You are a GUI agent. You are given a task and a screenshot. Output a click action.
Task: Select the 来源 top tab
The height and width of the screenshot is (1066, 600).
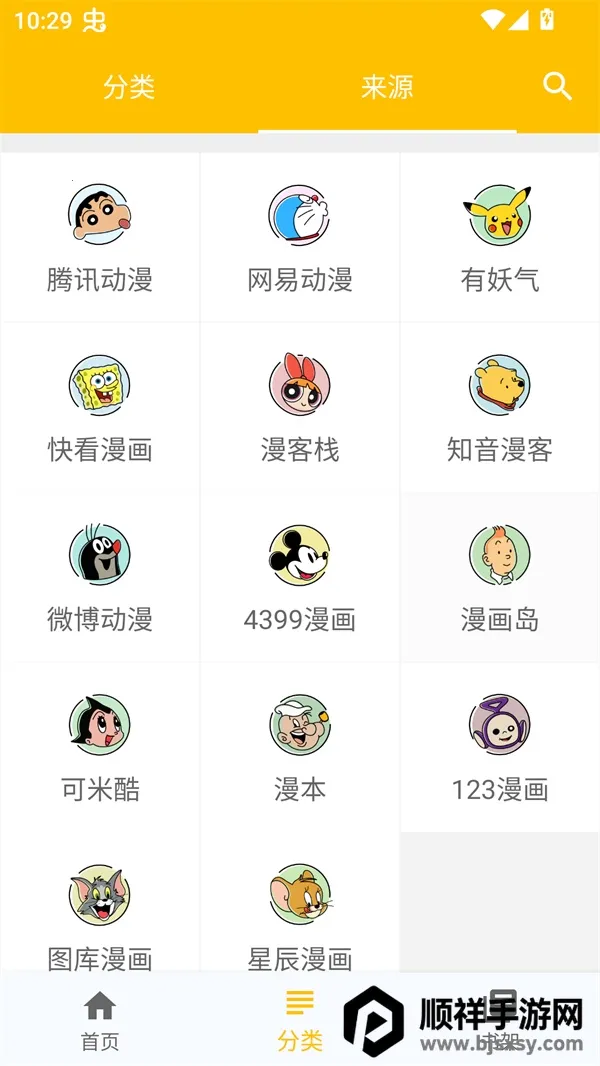(x=387, y=87)
